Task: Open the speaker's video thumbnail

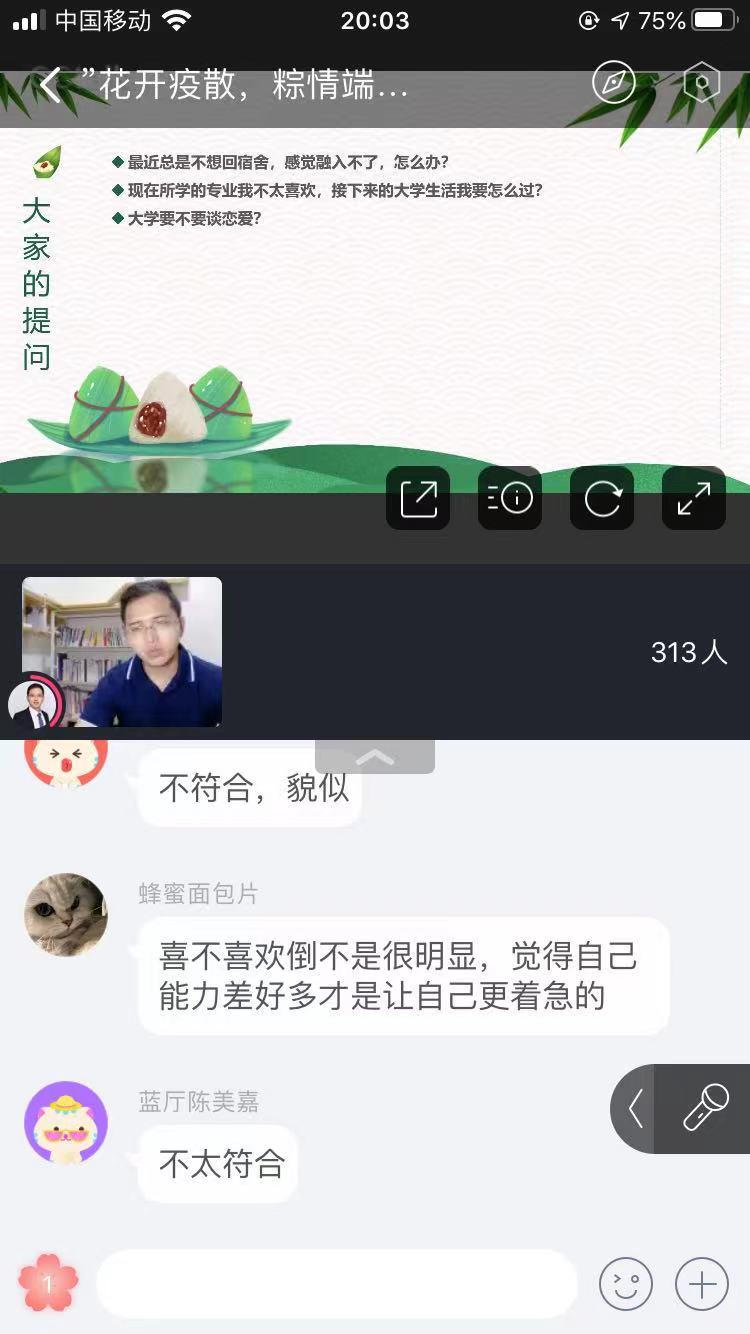Action: pos(122,651)
